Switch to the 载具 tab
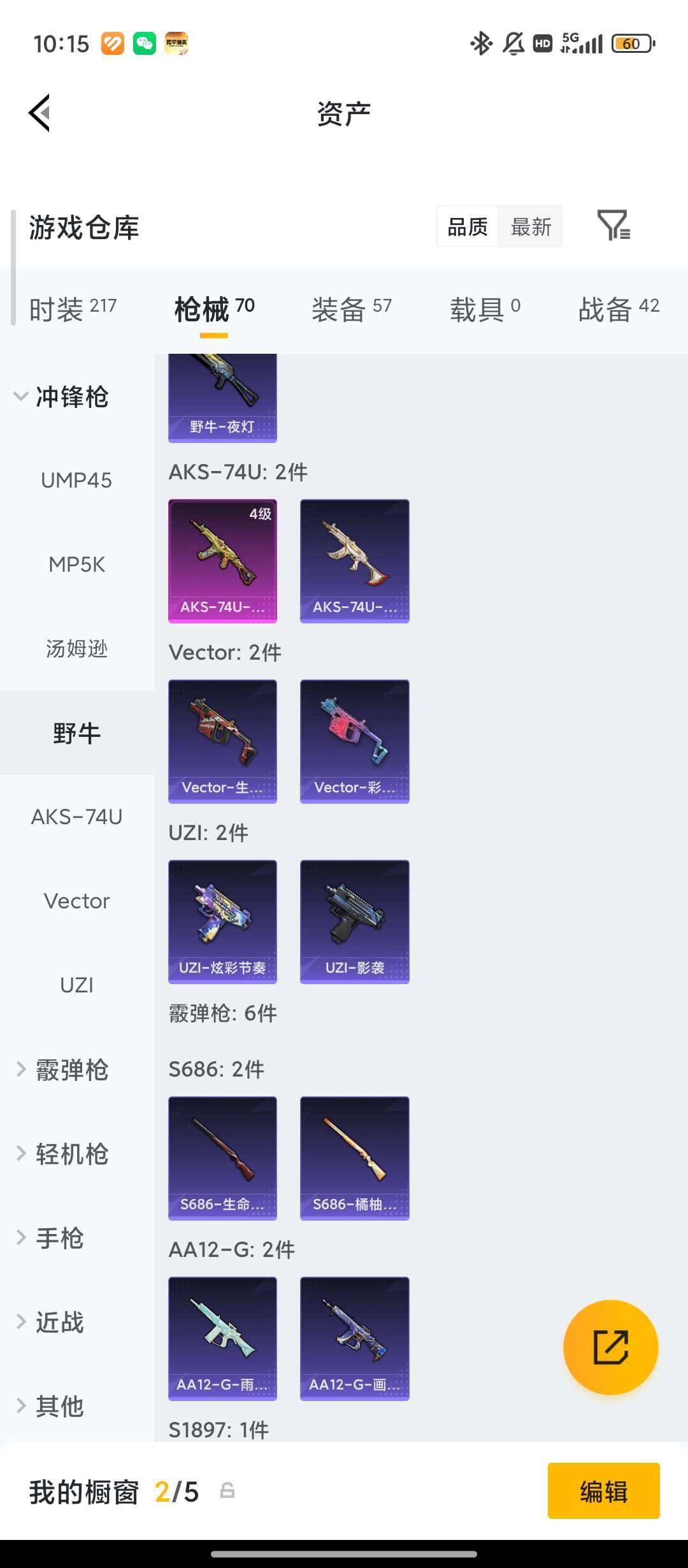The image size is (688, 1568). click(x=485, y=309)
